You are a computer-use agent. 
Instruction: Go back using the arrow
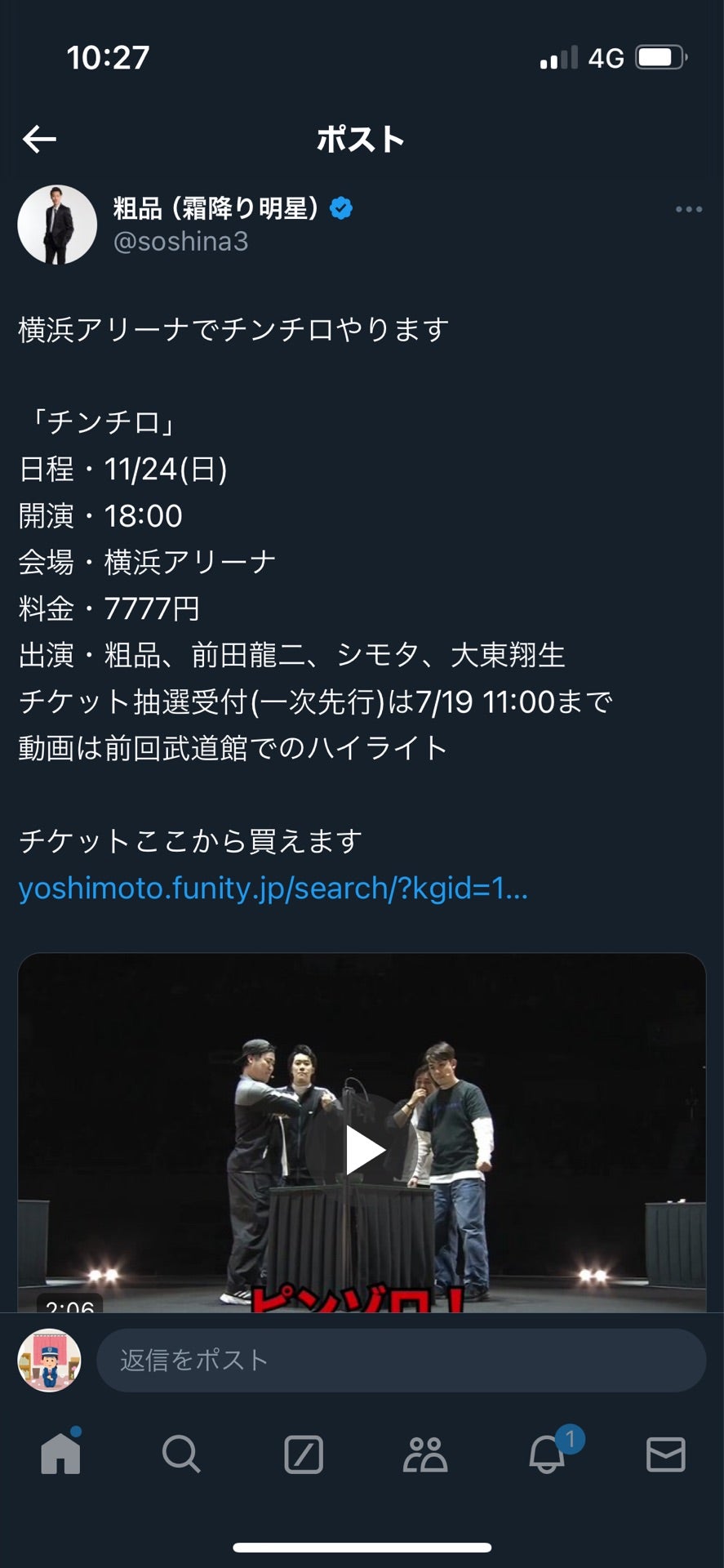[x=39, y=140]
